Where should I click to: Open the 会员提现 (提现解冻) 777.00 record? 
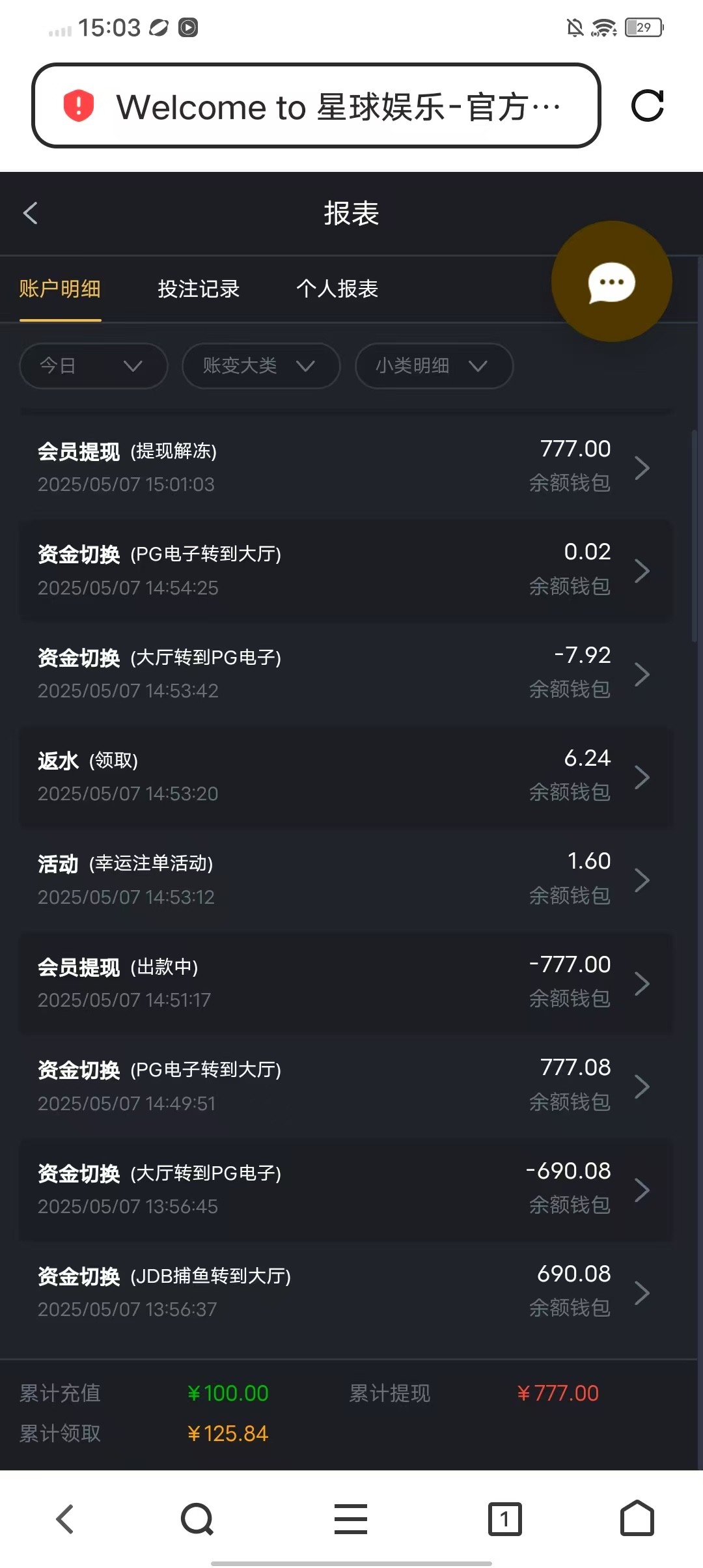[346, 467]
